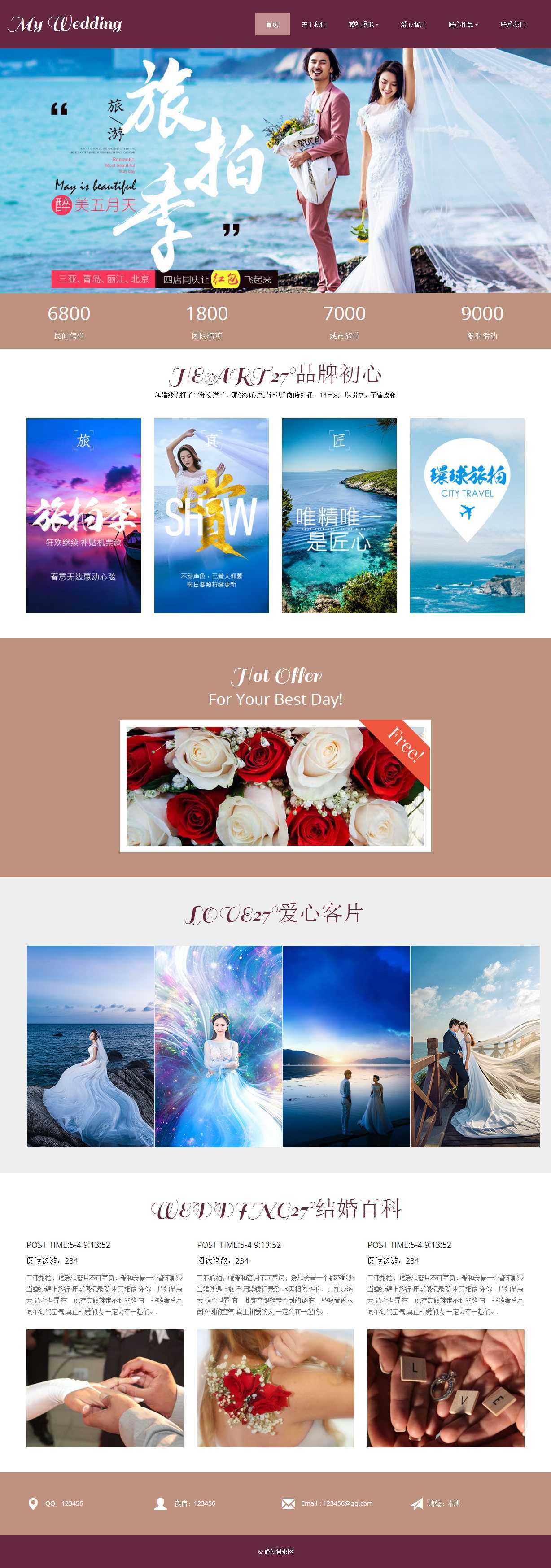Open the 环球旅拍 CITY TRAVEL card
Image resolution: width=551 pixels, height=1568 pixels.
point(467,515)
